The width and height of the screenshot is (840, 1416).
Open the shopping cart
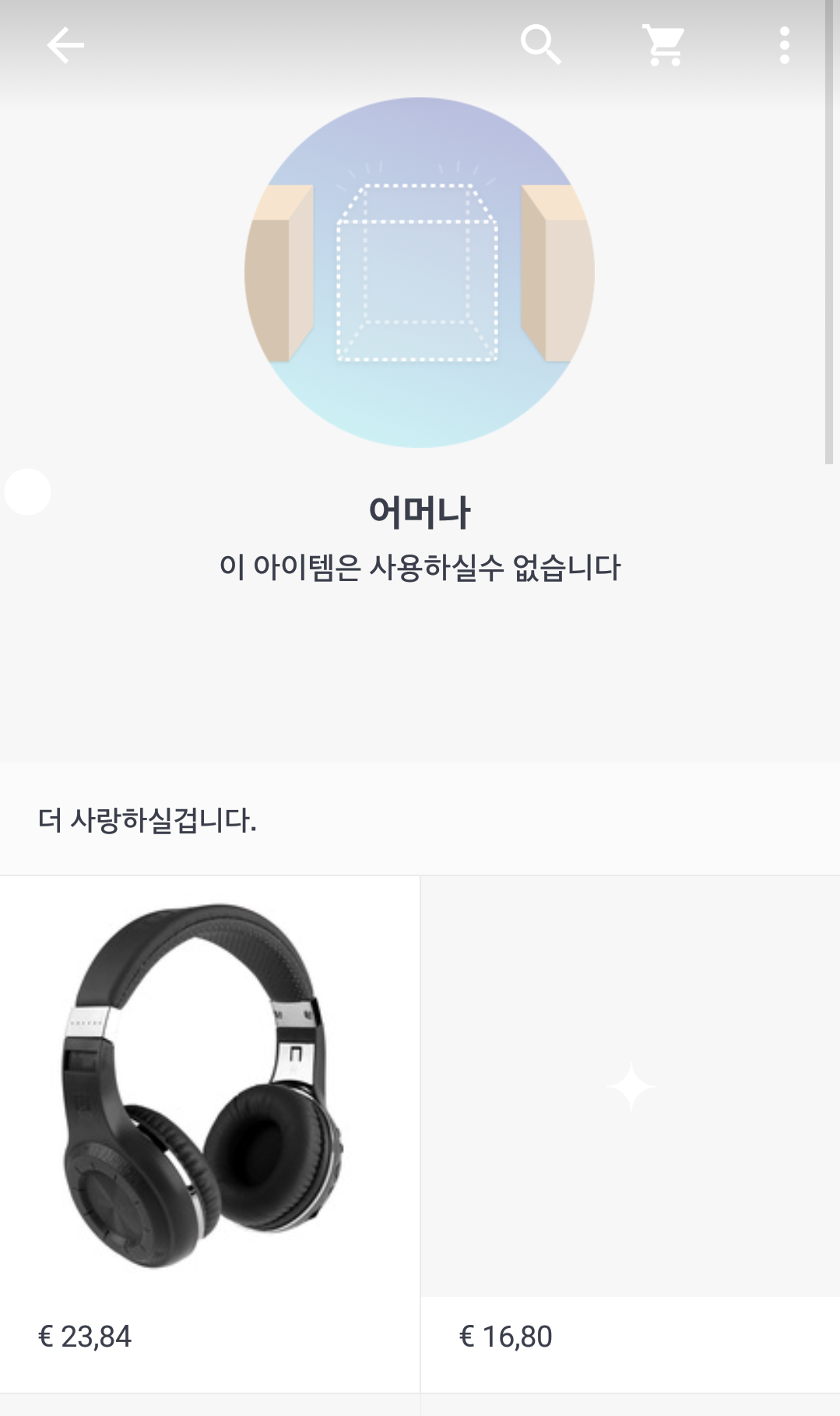point(663,45)
